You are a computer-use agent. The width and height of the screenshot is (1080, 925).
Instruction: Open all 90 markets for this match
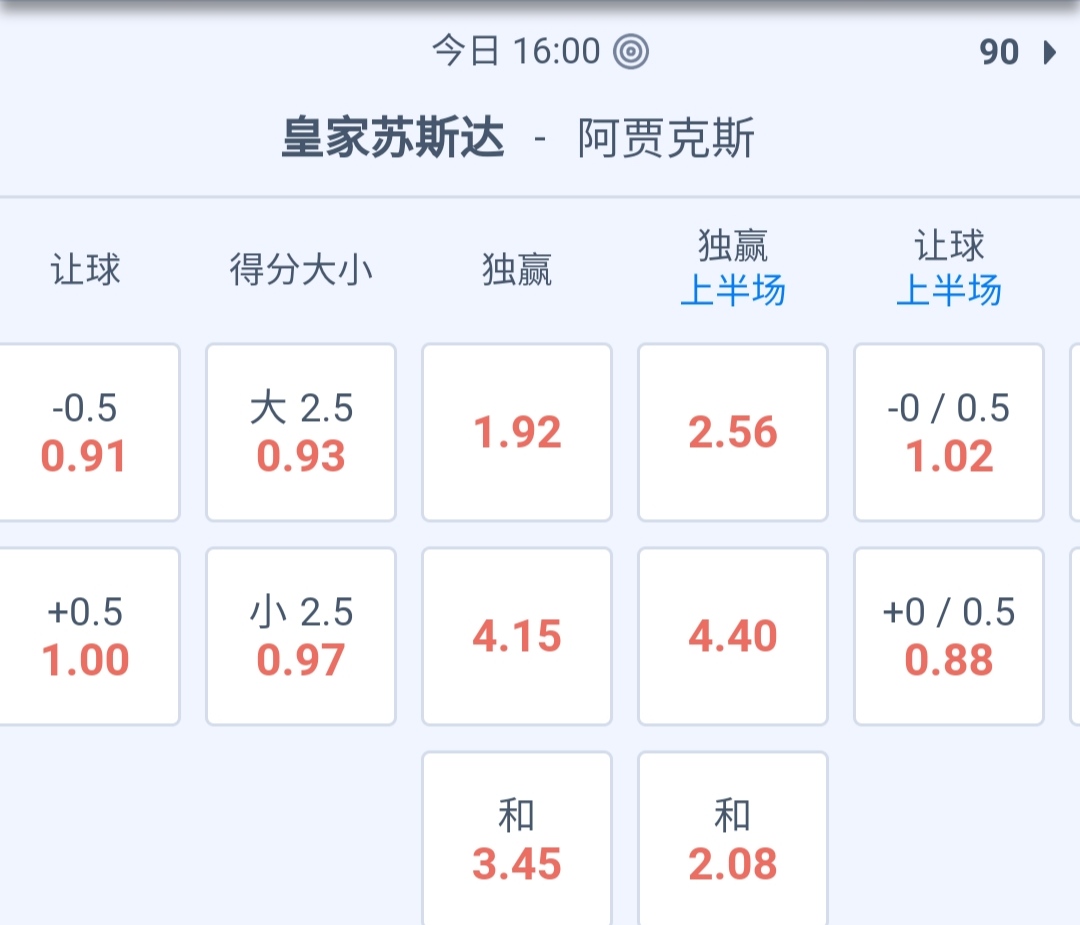pos(1016,52)
